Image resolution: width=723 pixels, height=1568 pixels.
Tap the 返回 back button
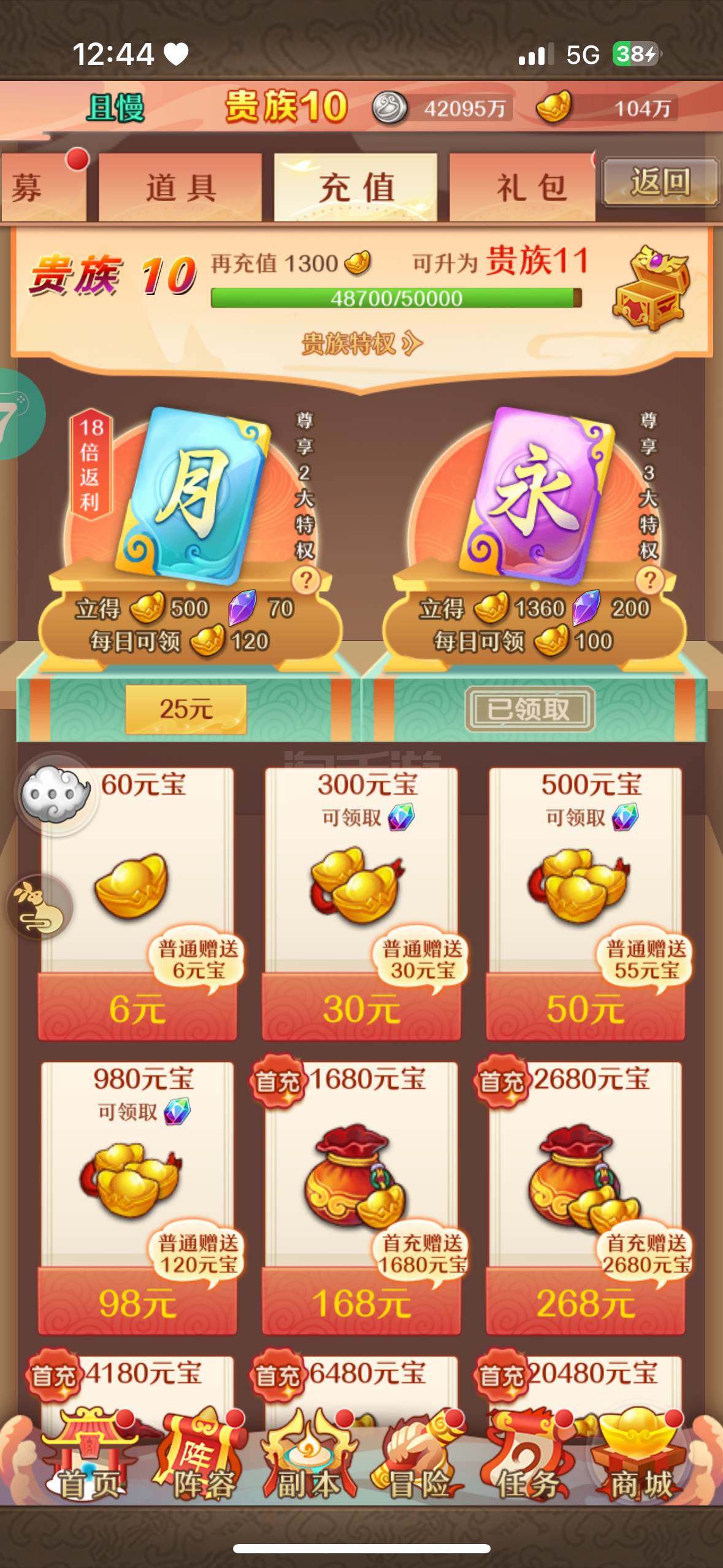(x=660, y=182)
